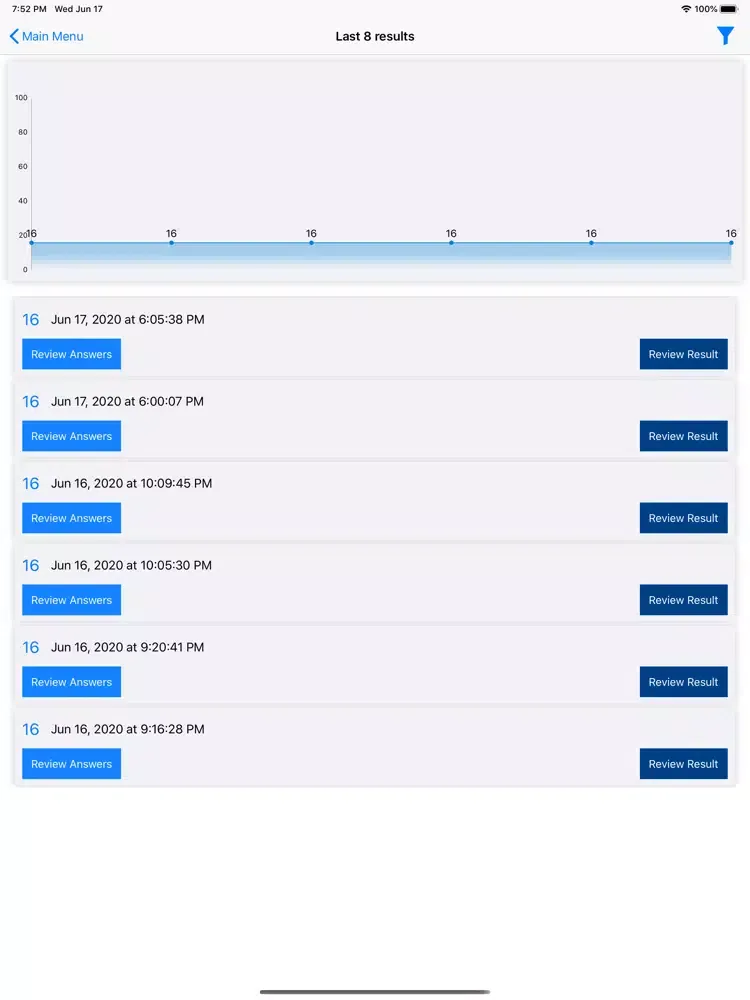Review Result for the 10:05:30 PM attempt

684,600
